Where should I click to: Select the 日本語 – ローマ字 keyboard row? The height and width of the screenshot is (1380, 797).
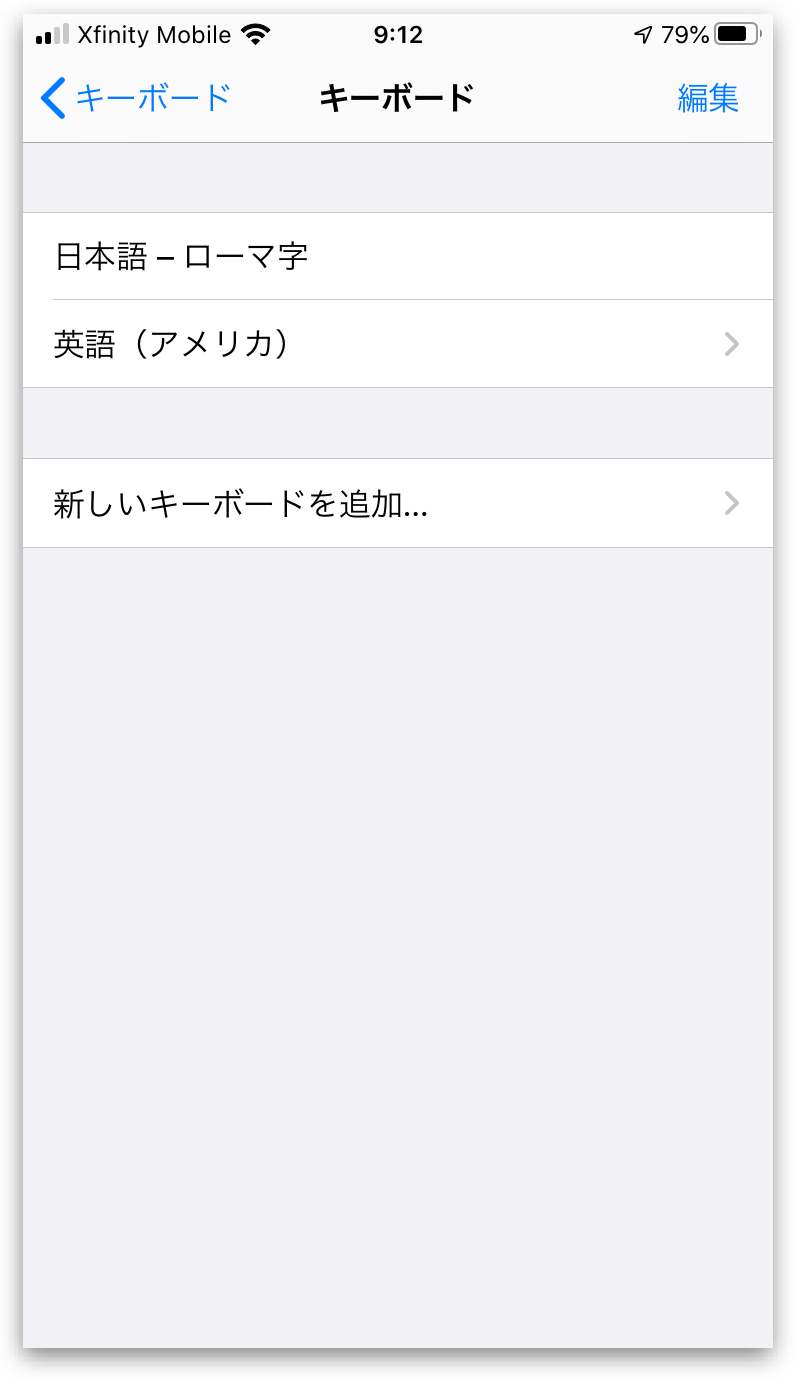(x=397, y=257)
